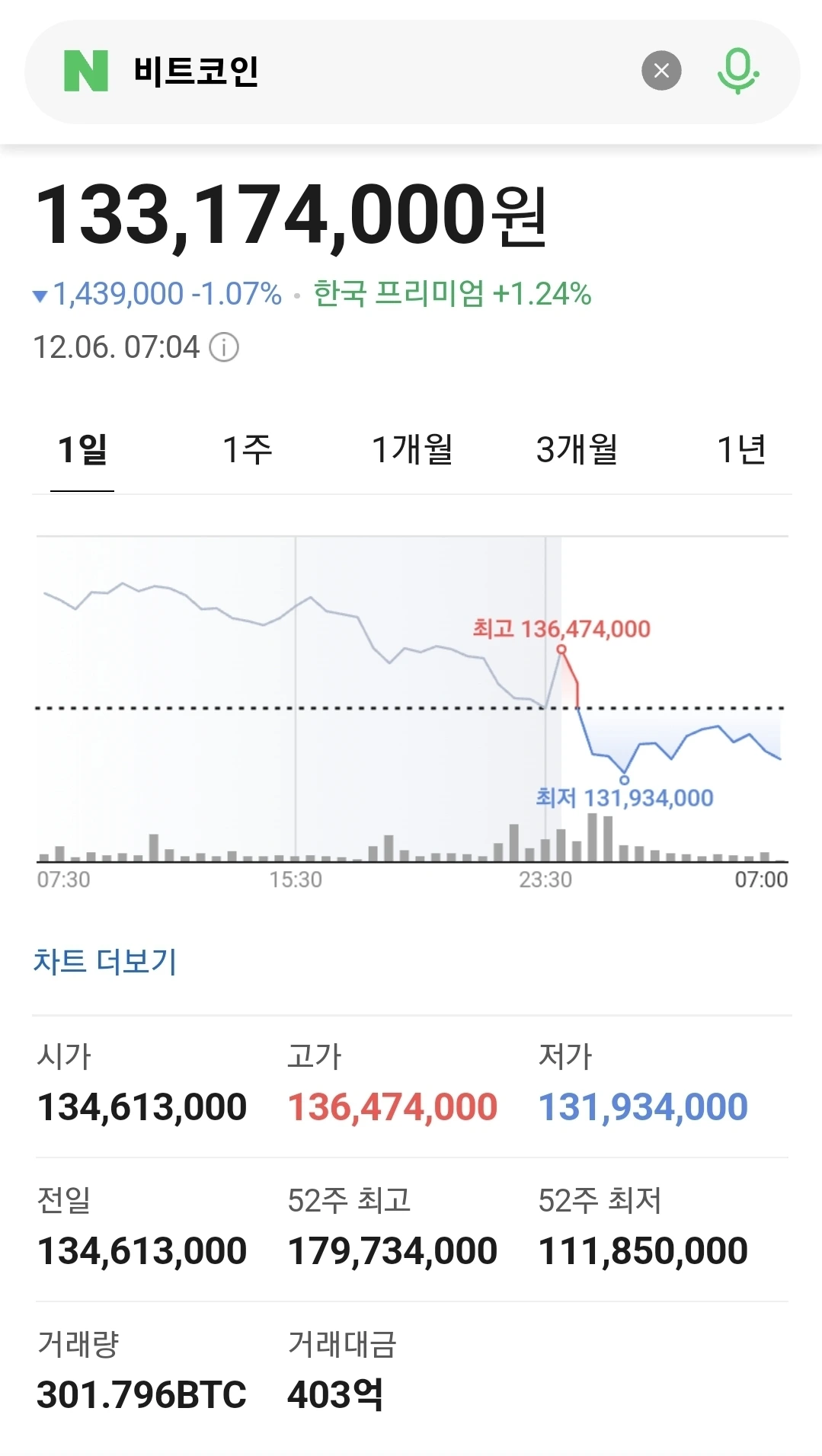Clear the search text with the X
The image size is (822, 1456).
click(661, 71)
